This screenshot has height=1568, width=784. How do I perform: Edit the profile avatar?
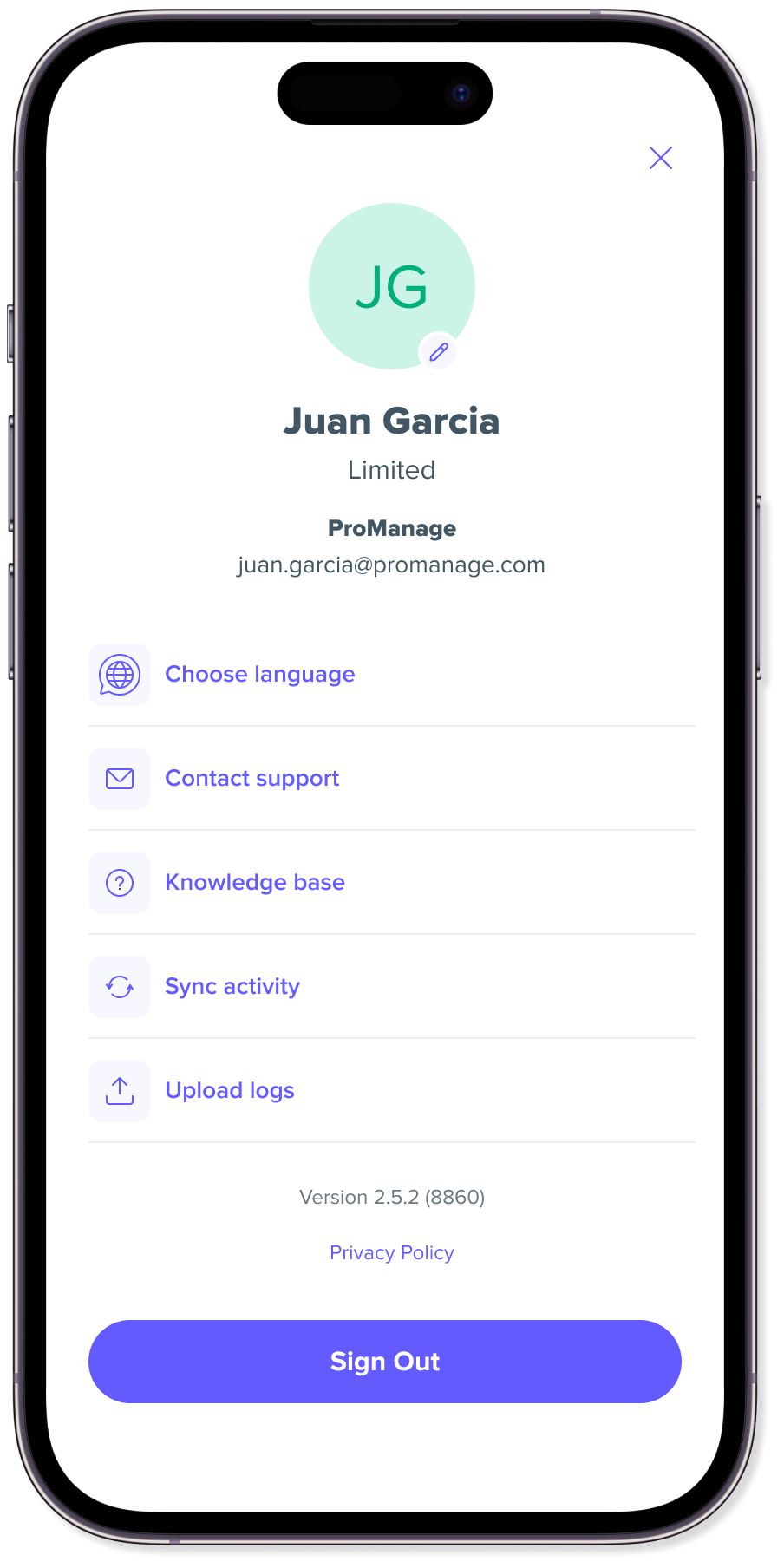tap(439, 352)
